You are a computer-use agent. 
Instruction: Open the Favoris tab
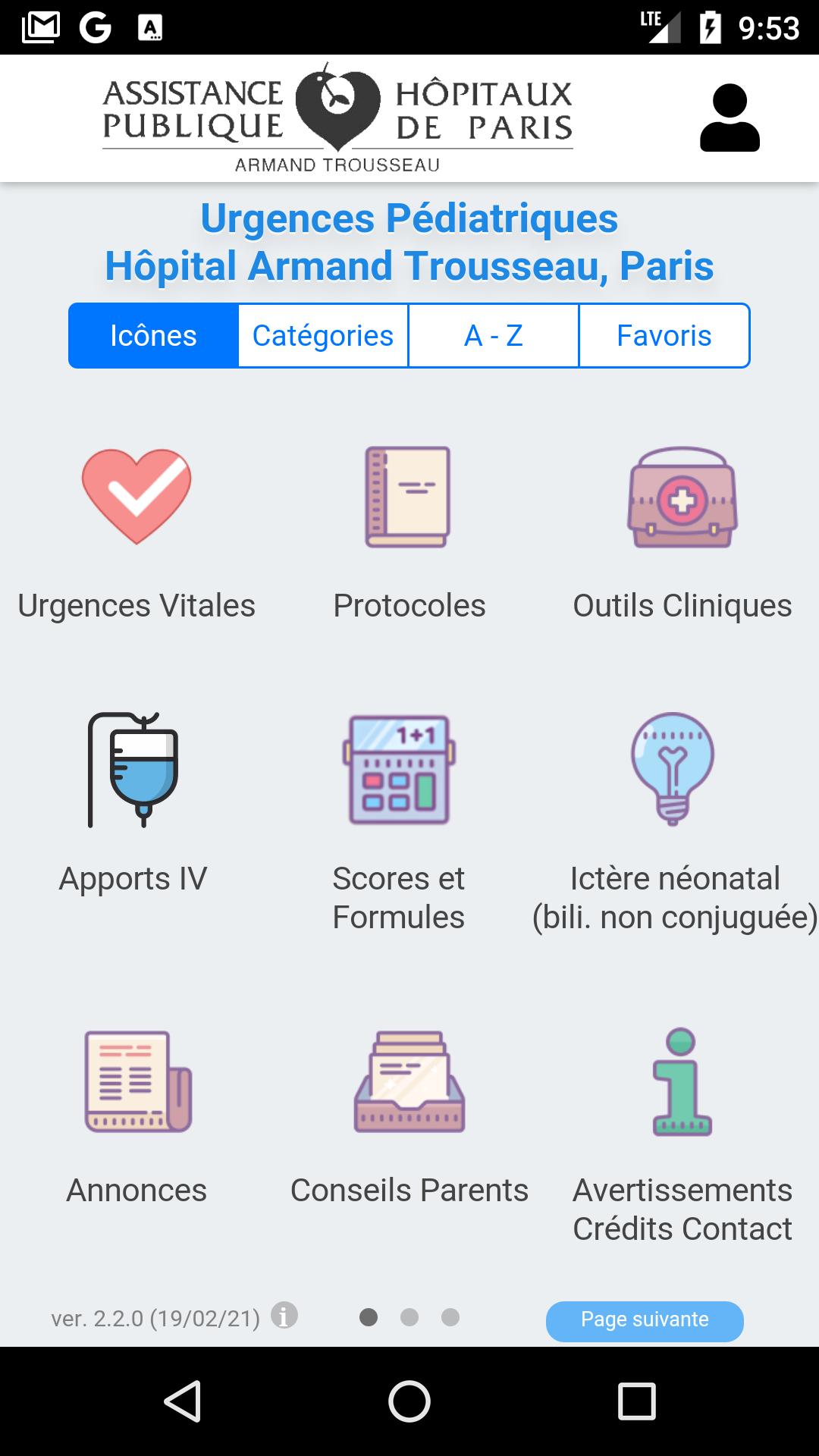click(664, 335)
